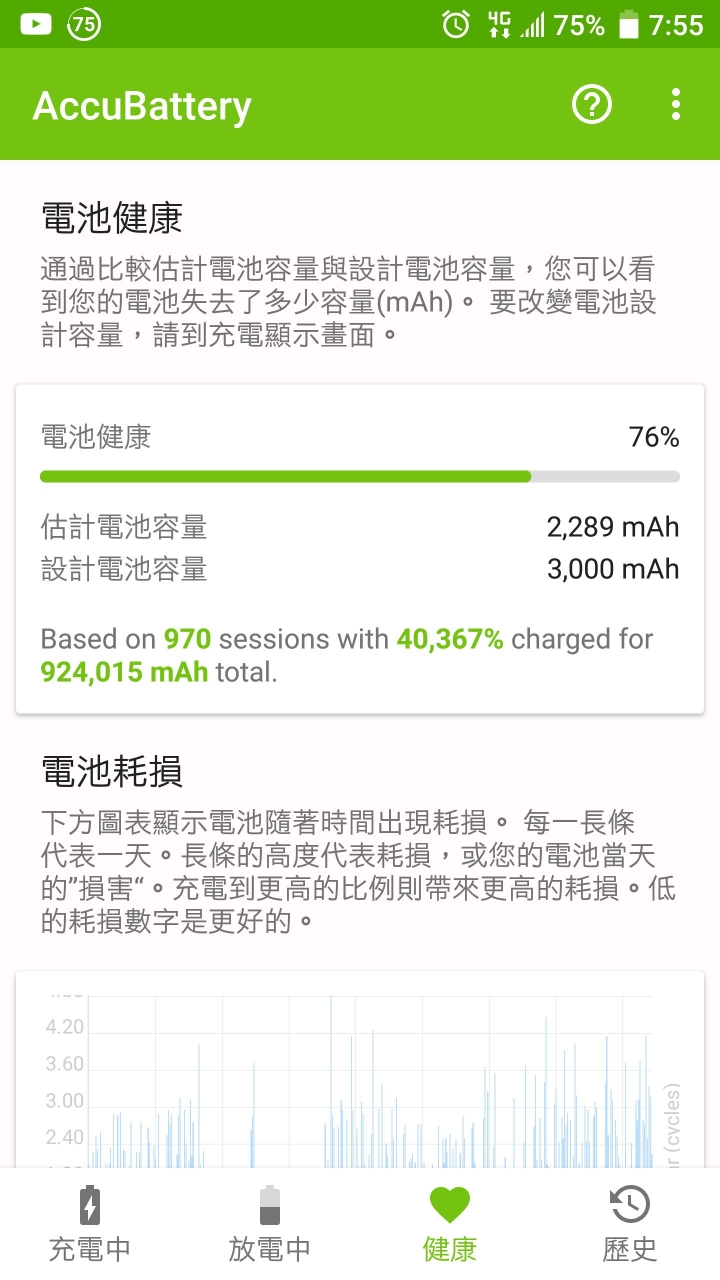The height and width of the screenshot is (1280, 720).
Task: Open the help question mark icon
Action: [x=592, y=104]
